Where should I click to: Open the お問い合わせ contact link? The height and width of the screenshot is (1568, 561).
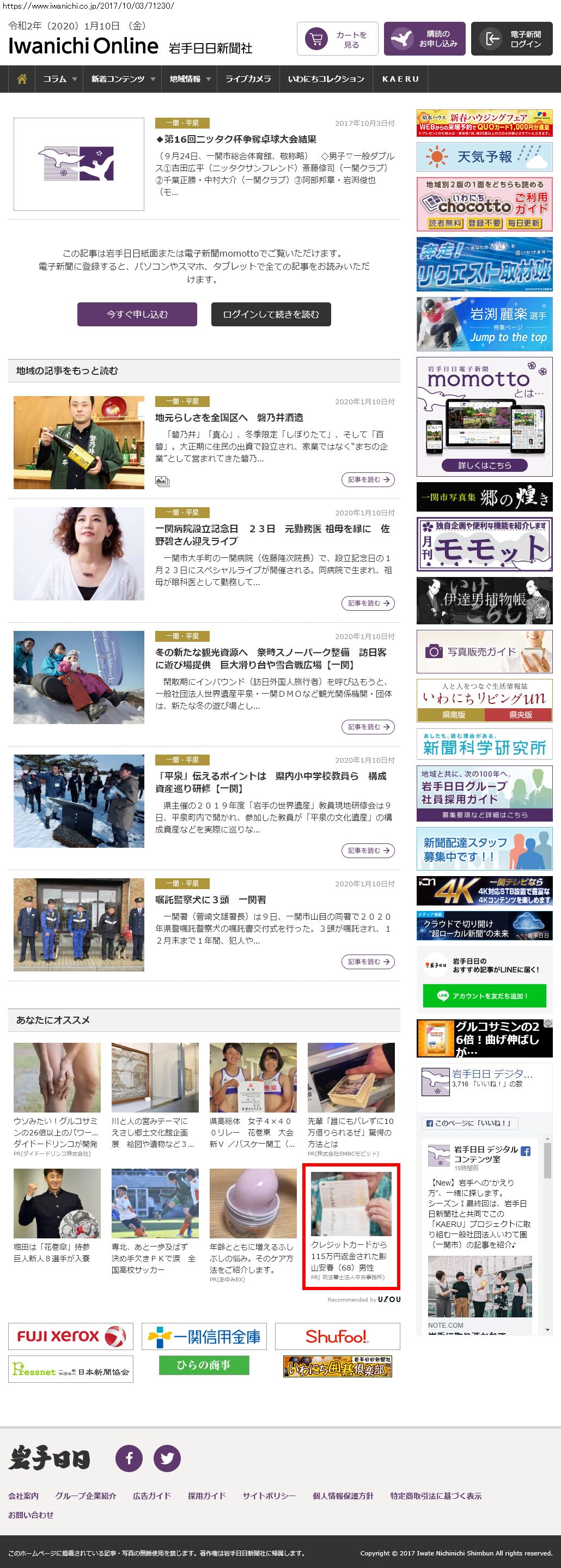pos(31,1515)
